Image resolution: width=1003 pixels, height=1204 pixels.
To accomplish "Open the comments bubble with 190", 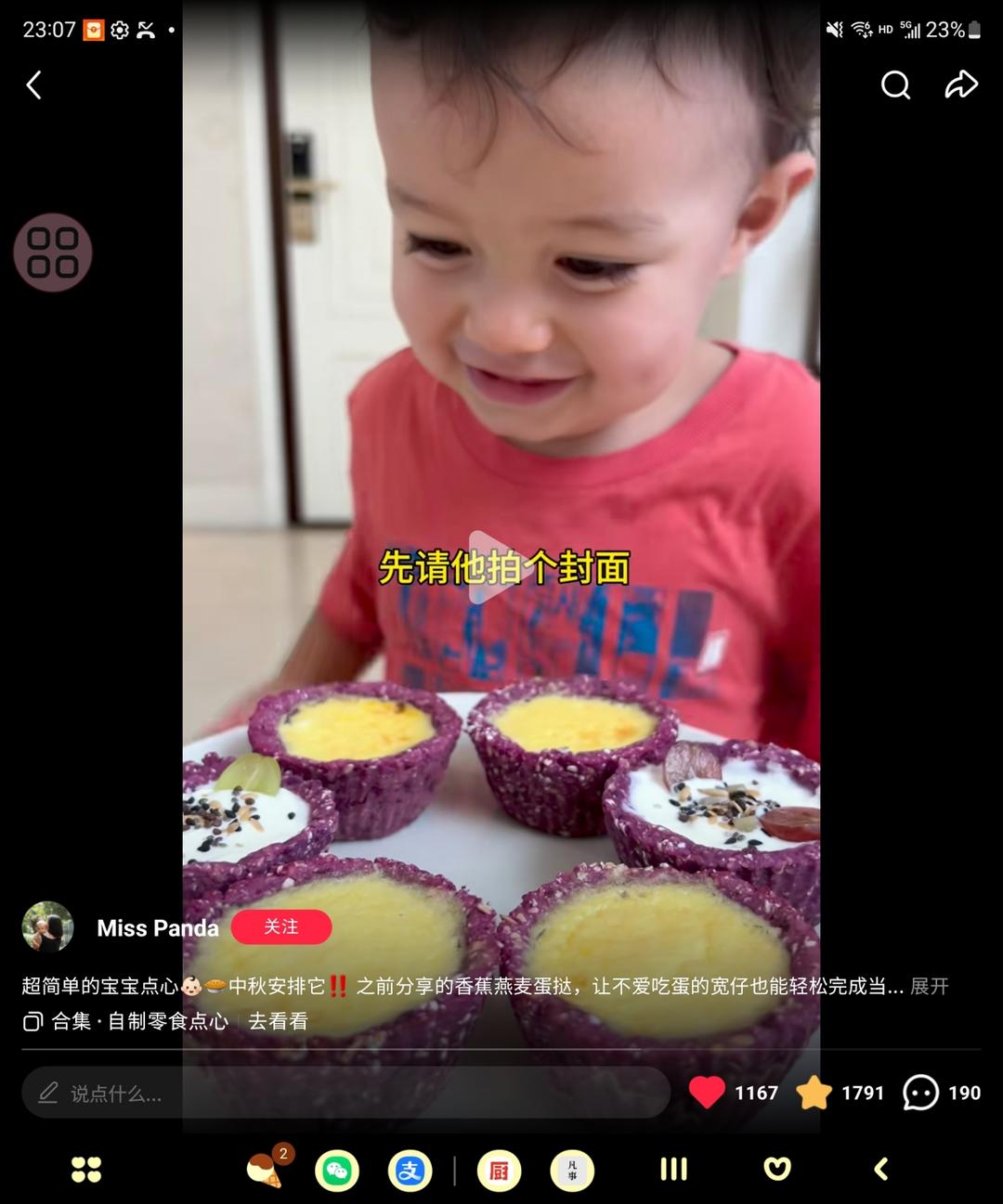I will tap(920, 1093).
